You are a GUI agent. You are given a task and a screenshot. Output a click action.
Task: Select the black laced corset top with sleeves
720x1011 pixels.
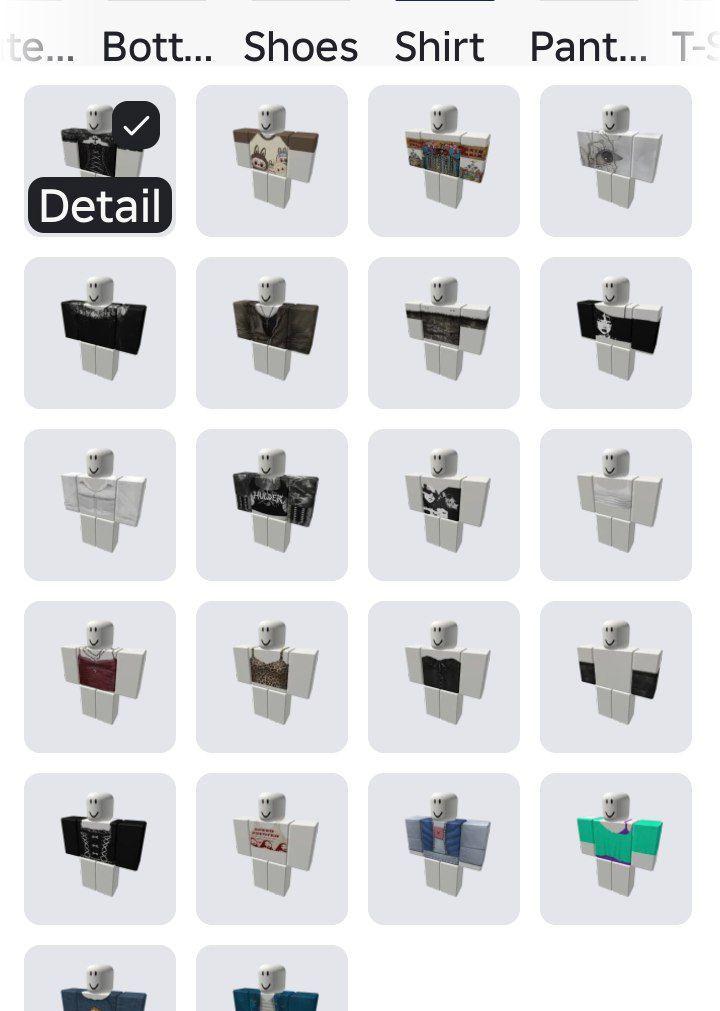coord(100,849)
